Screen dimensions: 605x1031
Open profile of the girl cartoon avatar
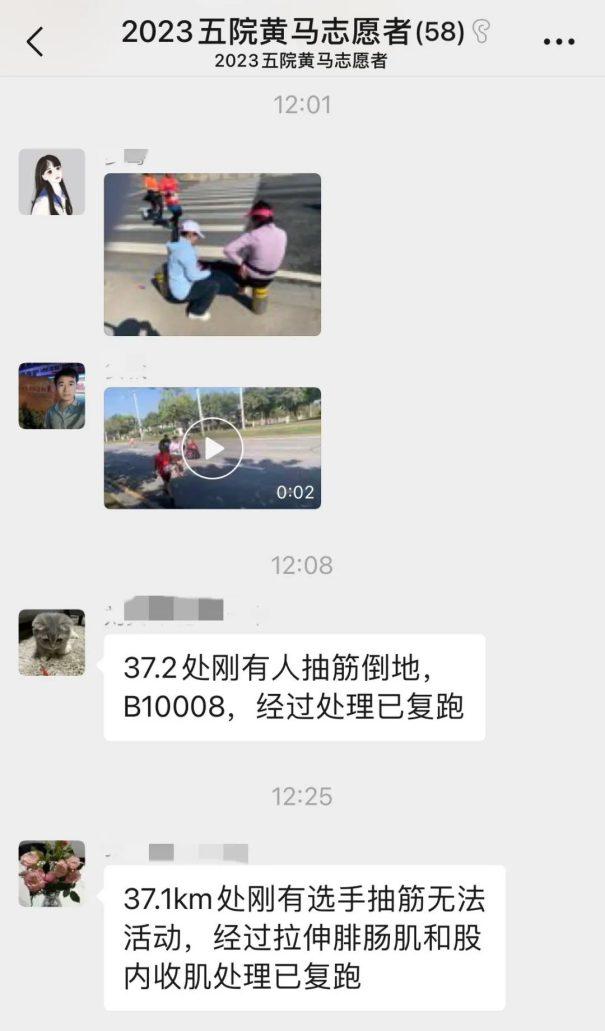coord(51,183)
